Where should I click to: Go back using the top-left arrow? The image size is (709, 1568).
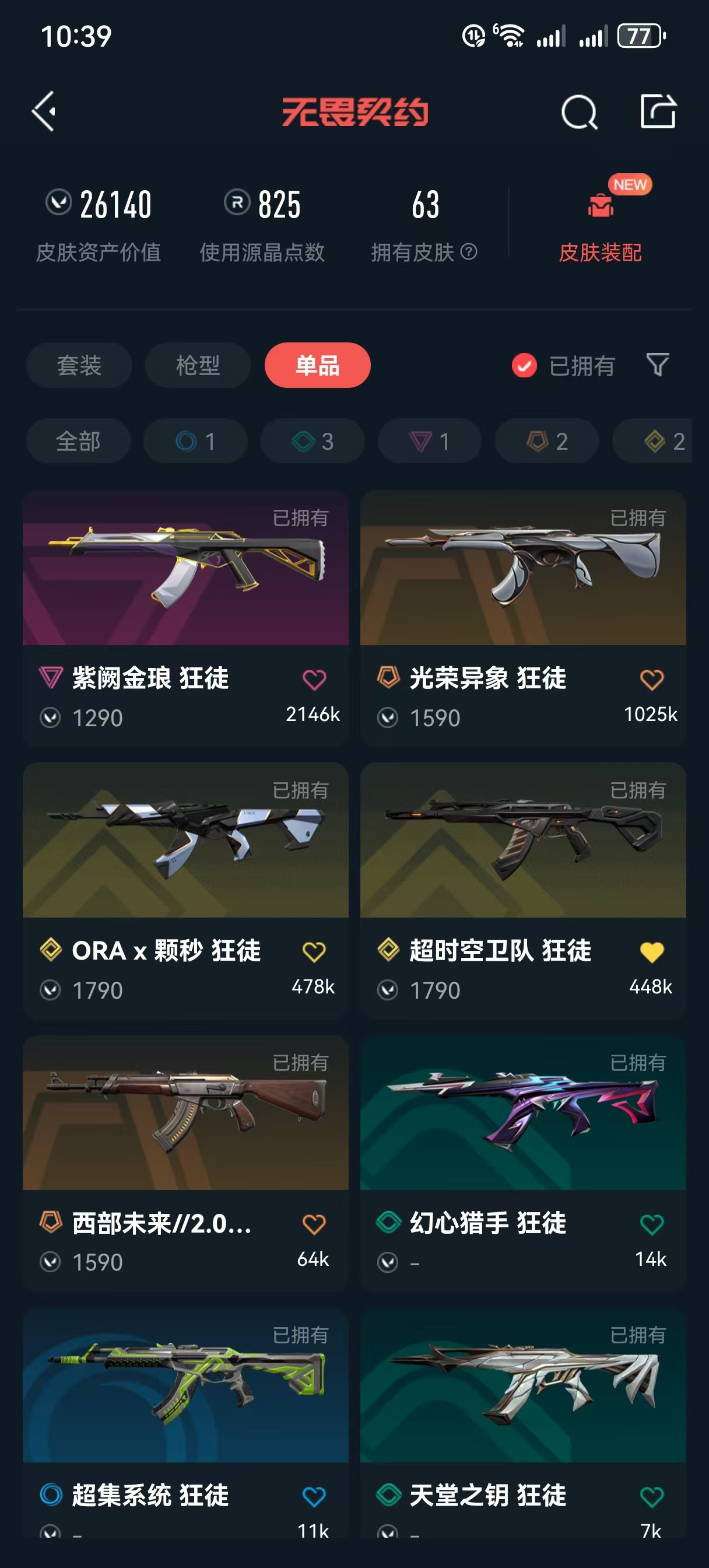click(x=44, y=111)
